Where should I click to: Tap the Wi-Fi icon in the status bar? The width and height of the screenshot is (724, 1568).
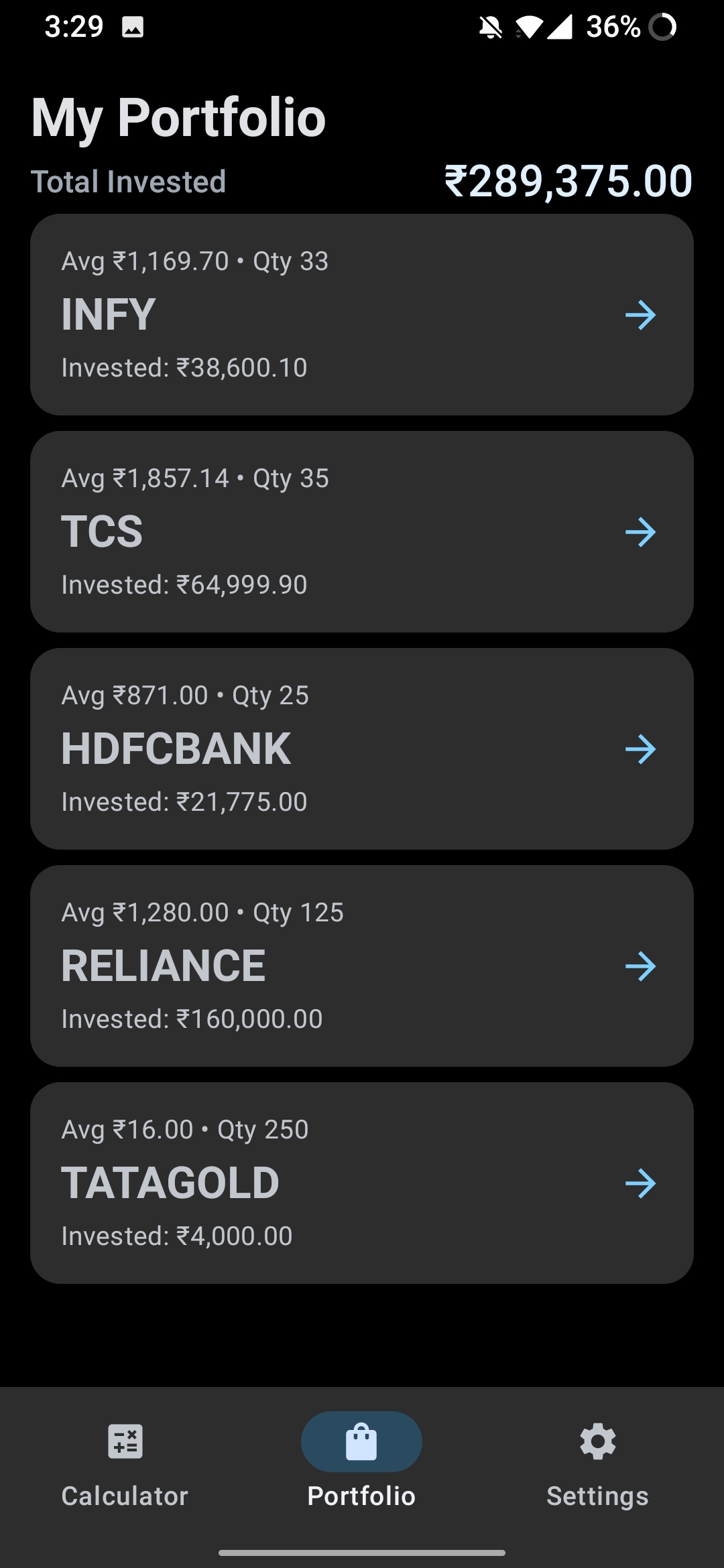[x=529, y=27]
